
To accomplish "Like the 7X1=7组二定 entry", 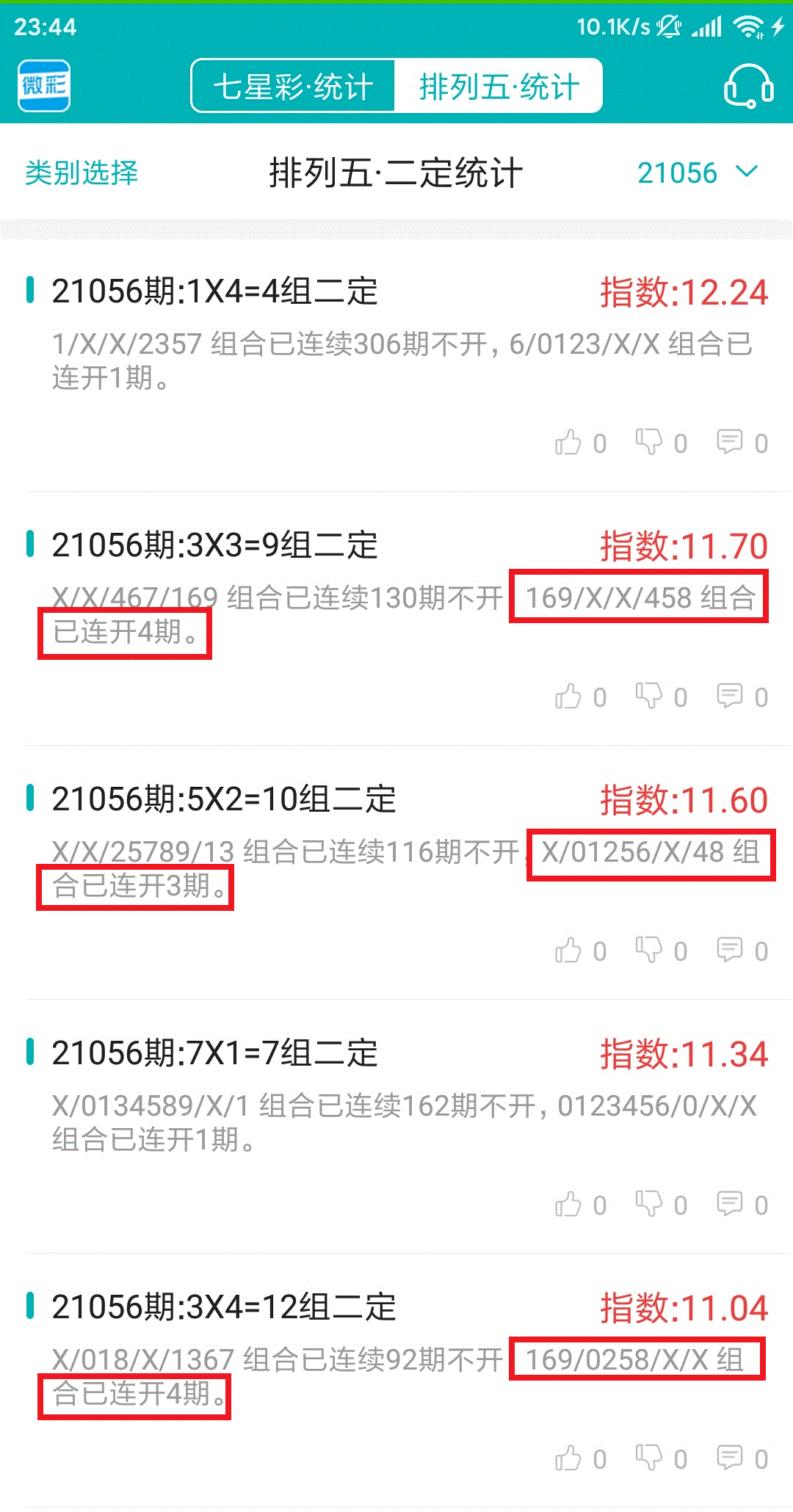I will [580, 1204].
